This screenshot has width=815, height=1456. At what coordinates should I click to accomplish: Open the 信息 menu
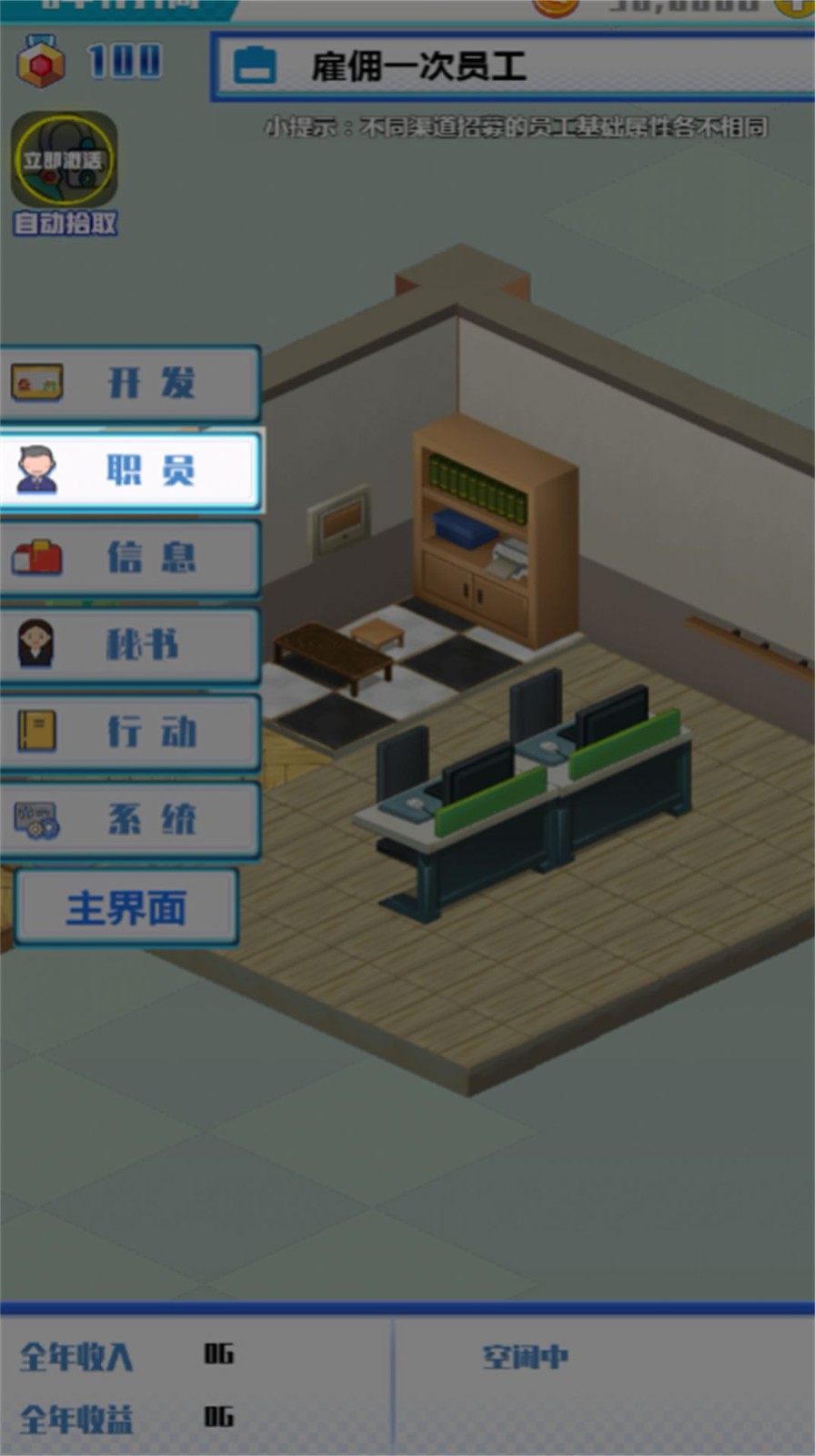coord(130,557)
